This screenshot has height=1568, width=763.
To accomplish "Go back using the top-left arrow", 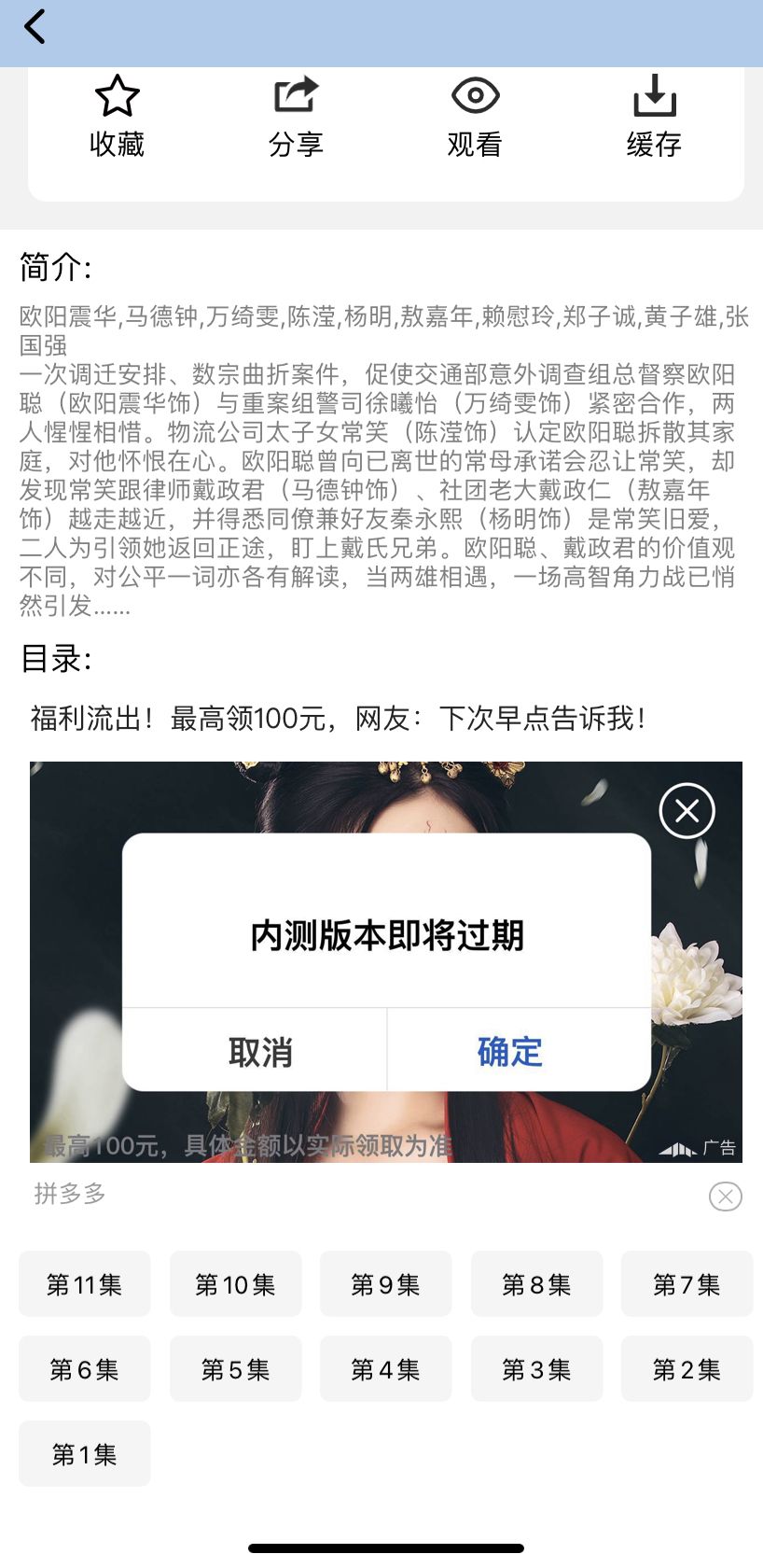I will (x=35, y=27).
